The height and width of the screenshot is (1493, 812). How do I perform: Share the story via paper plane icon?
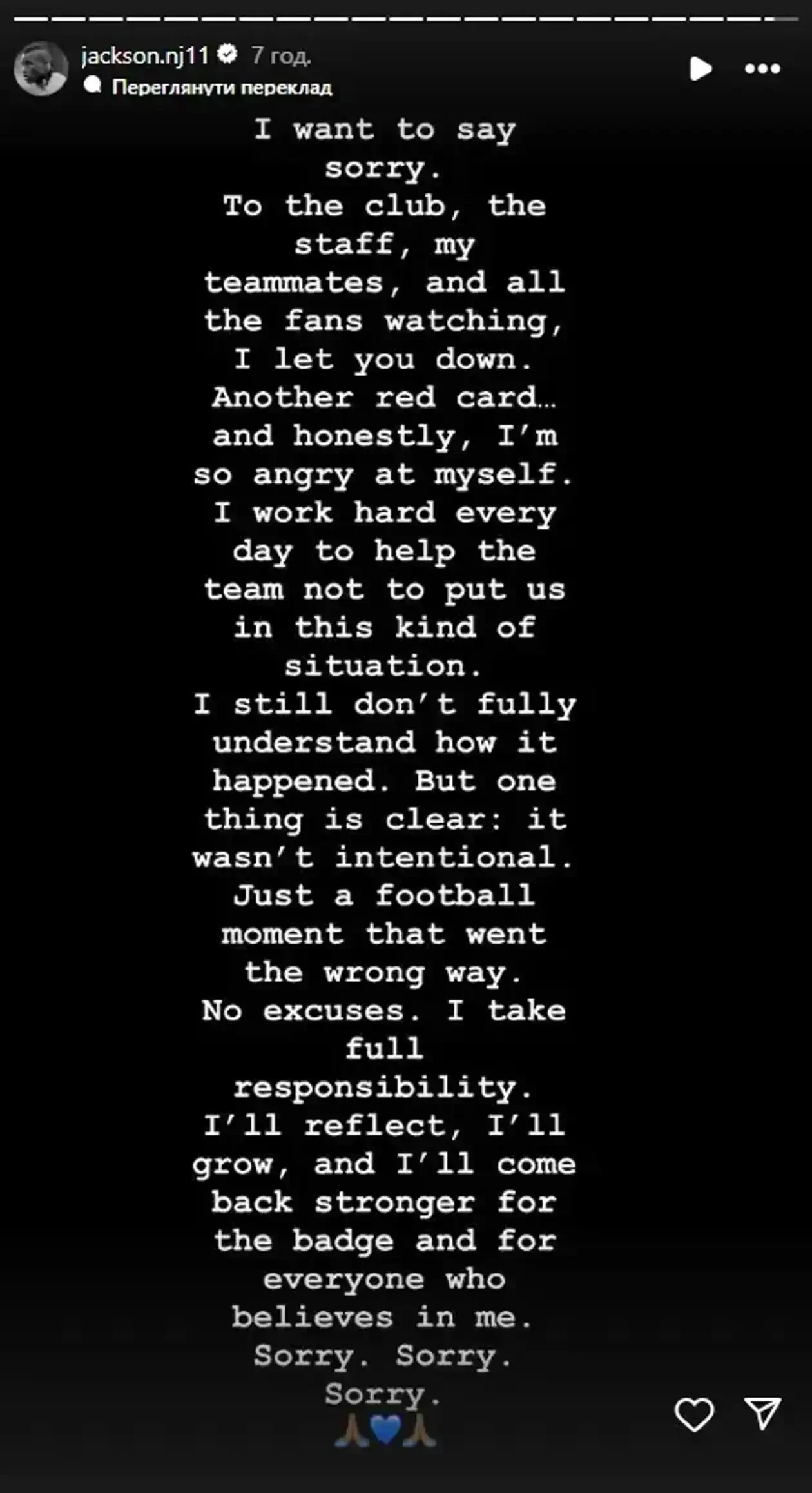coord(762,1413)
